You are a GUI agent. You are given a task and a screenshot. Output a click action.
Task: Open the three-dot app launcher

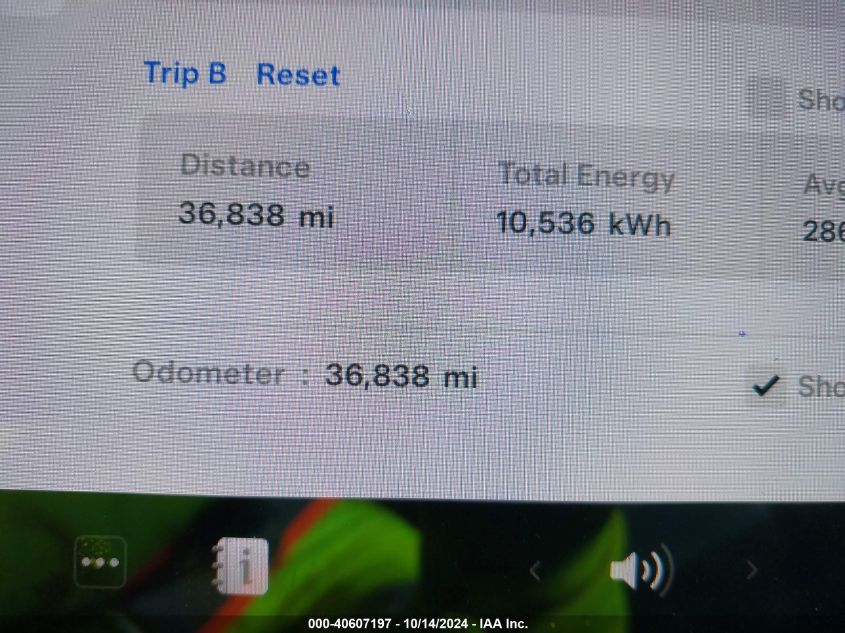100,562
